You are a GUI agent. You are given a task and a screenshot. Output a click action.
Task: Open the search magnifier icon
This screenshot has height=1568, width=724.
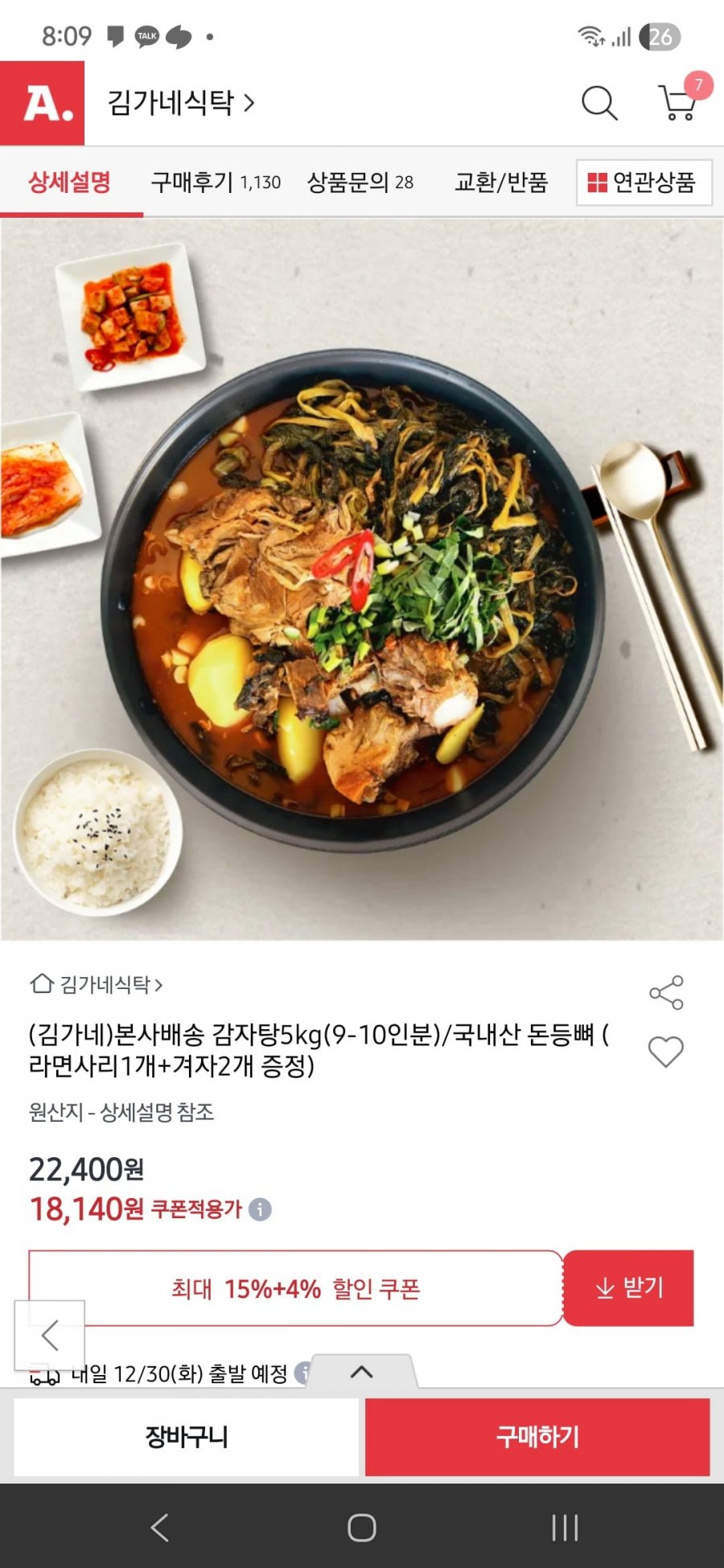[x=599, y=103]
